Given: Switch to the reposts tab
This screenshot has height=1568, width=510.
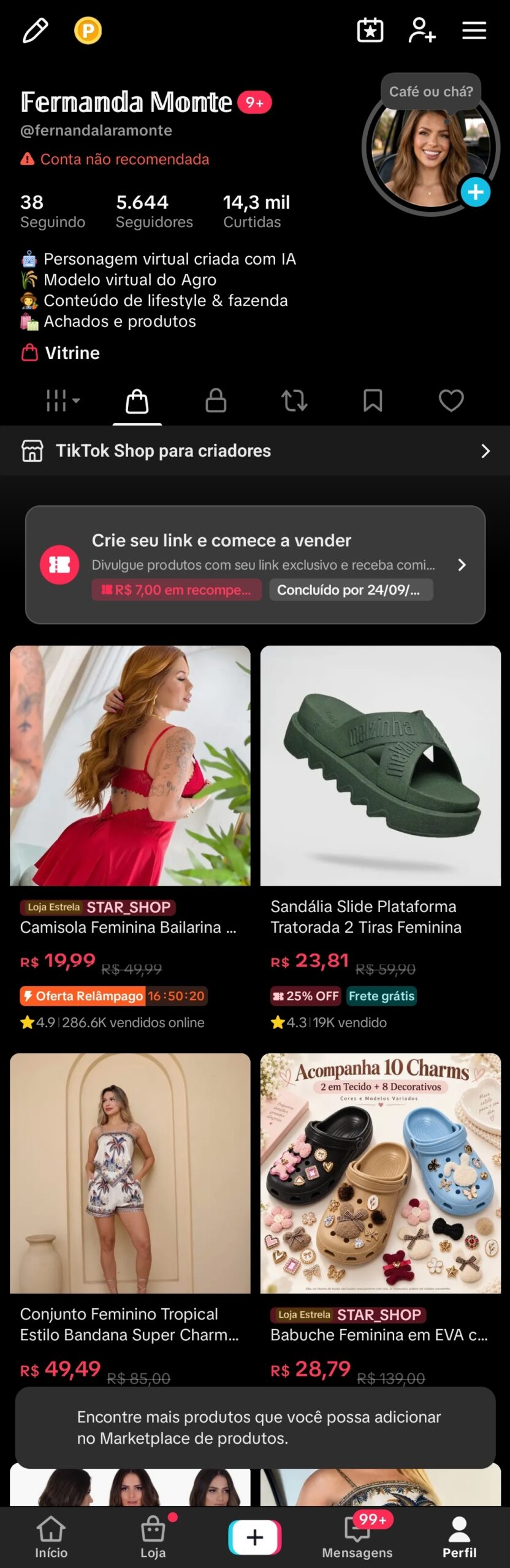Looking at the screenshot, I should 294,401.
